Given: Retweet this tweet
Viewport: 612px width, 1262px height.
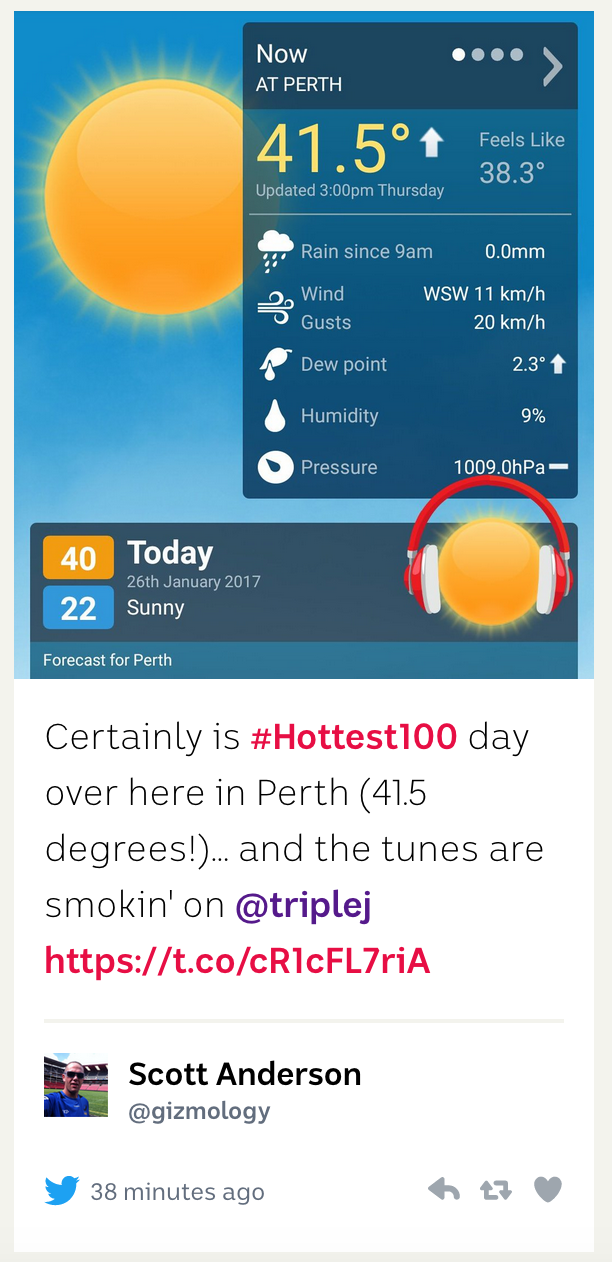Looking at the screenshot, I should click(495, 1190).
